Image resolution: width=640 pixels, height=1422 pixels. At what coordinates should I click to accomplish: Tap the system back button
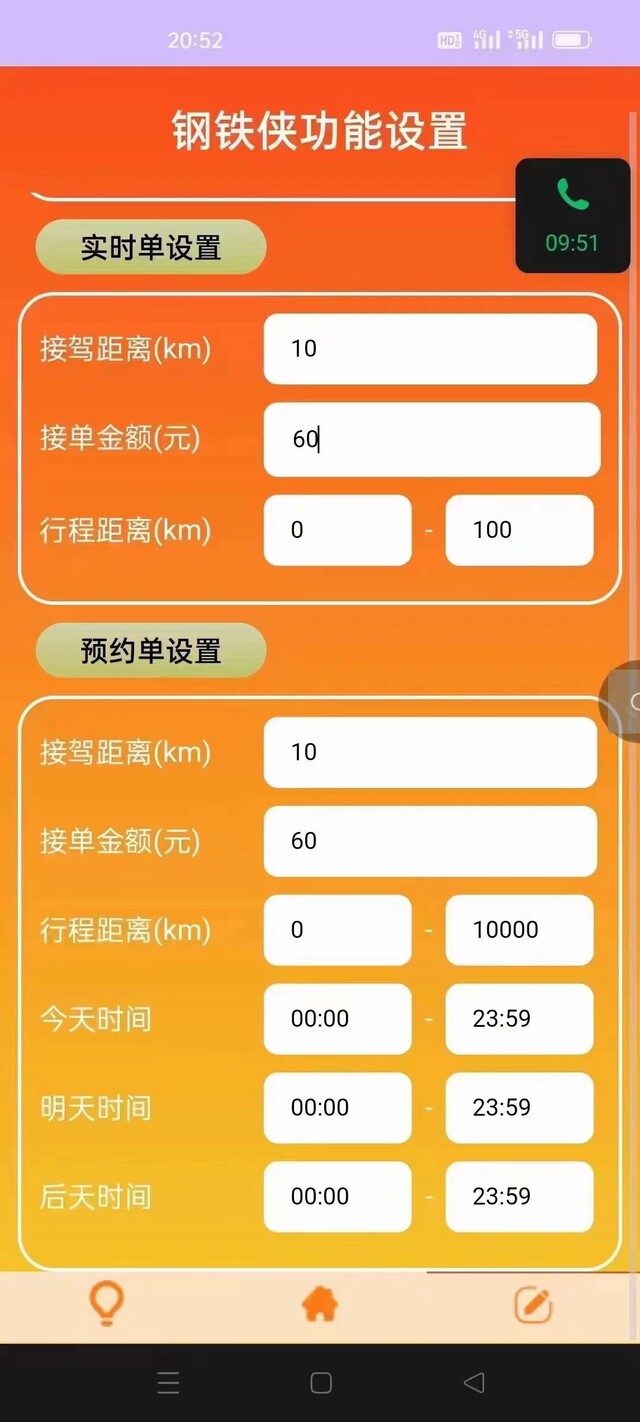[474, 1383]
